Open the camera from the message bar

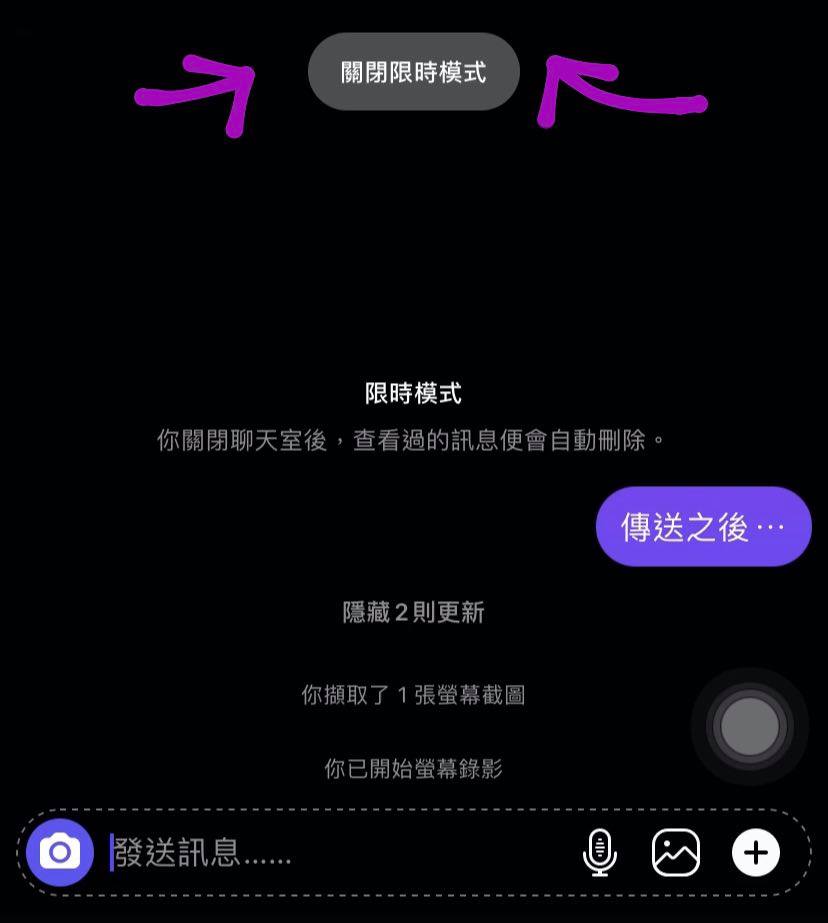pyautogui.click(x=60, y=852)
